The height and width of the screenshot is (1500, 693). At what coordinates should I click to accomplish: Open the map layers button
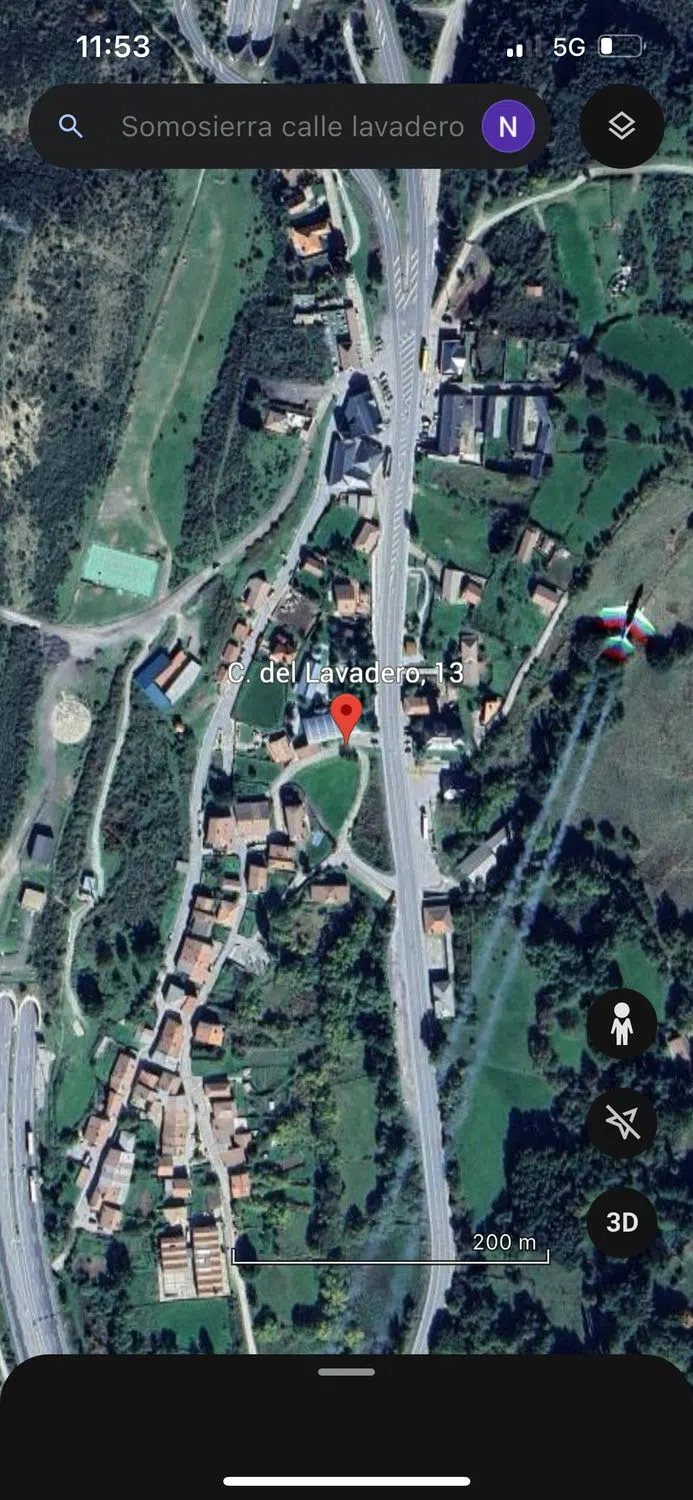622,126
